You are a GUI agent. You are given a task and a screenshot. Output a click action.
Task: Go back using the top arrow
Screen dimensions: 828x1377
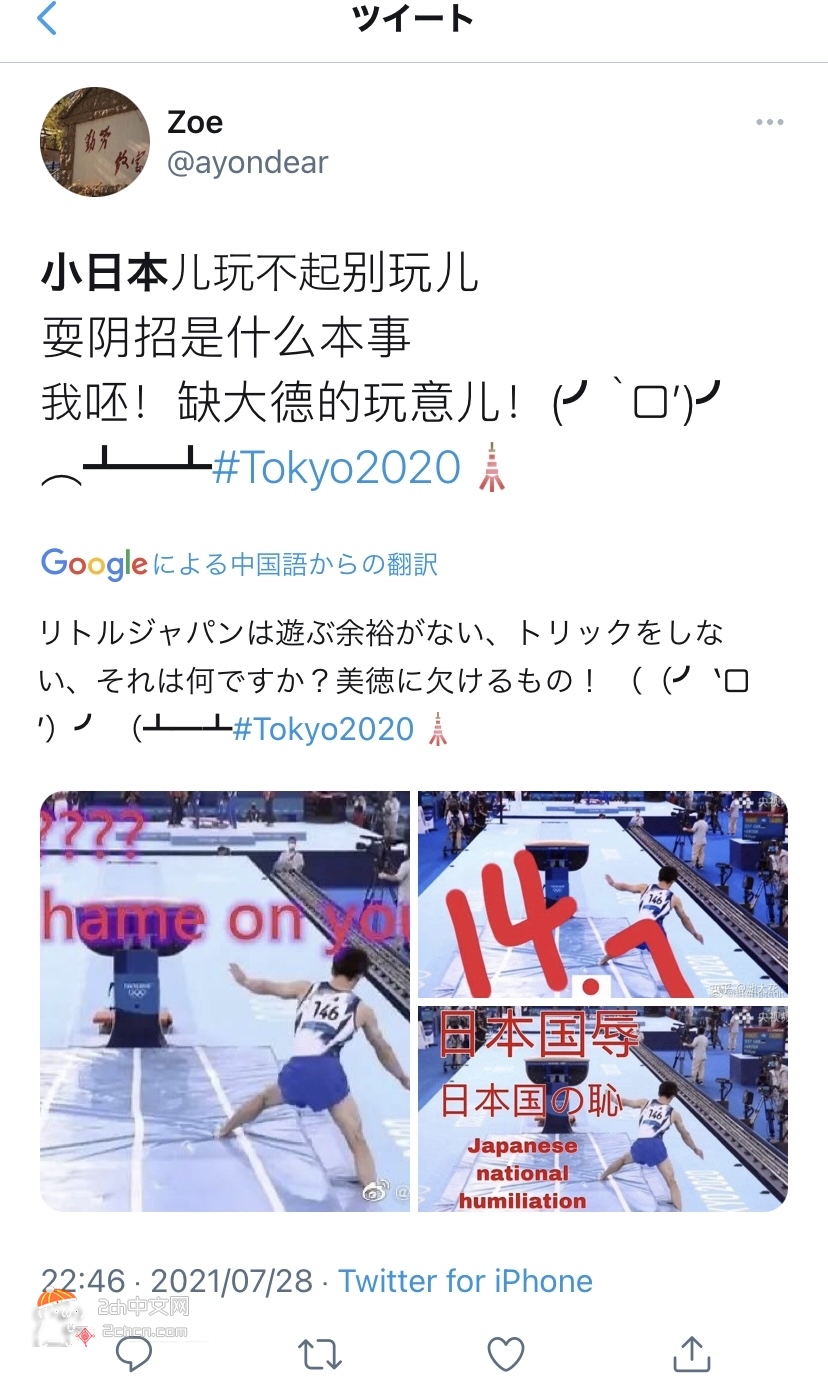(47, 19)
